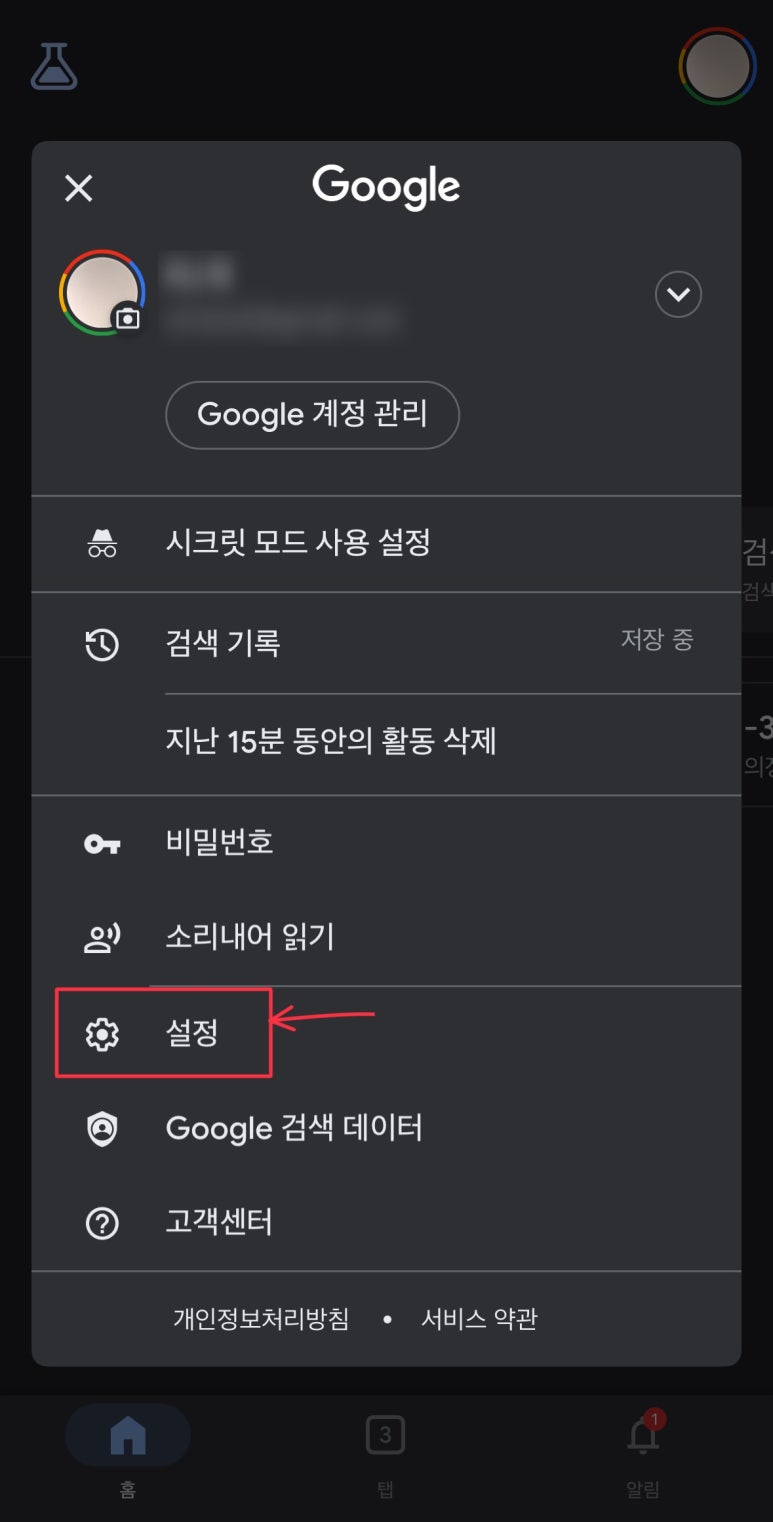Open the 서비스 약관 link
The image size is (773, 1522).
(x=479, y=1318)
